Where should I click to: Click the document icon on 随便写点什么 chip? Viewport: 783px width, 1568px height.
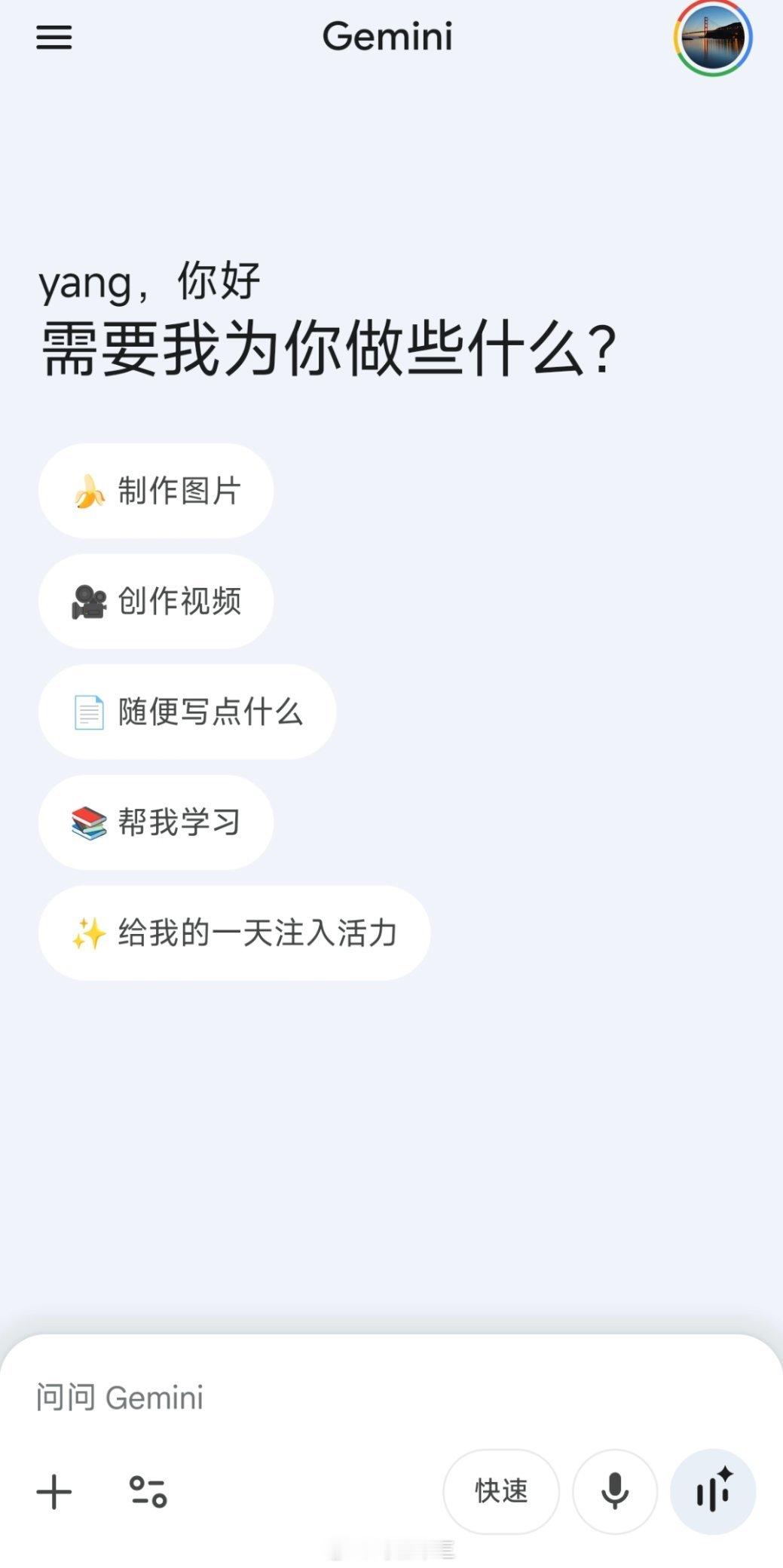(89, 712)
